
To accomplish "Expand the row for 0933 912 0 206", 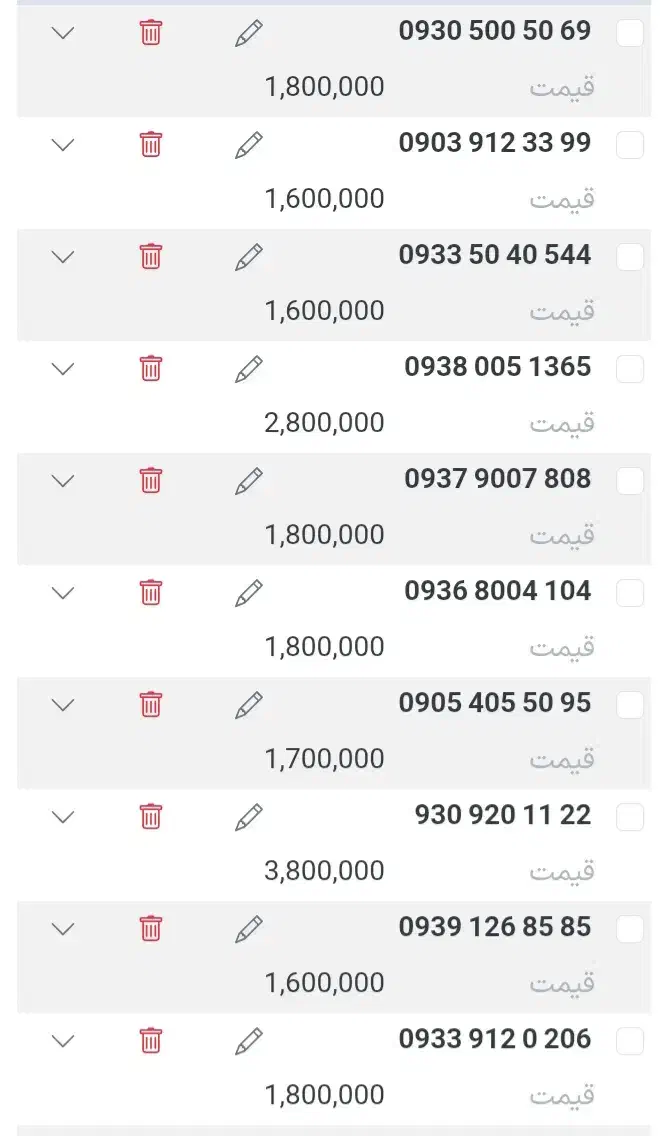I will (63, 1041).
